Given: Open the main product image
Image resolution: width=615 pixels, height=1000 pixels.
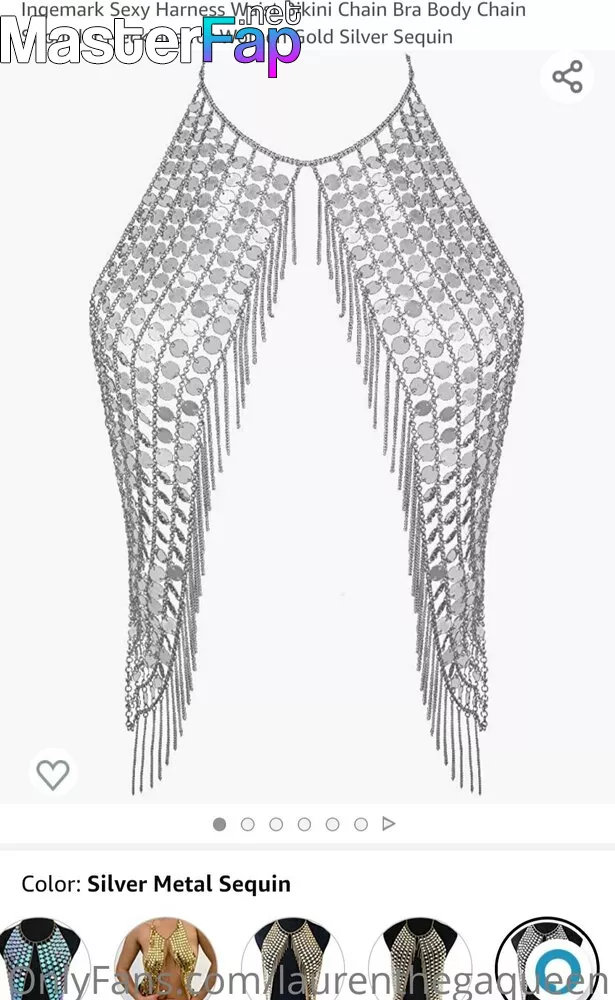Looking at the screenshot, I should coord(307,426).
